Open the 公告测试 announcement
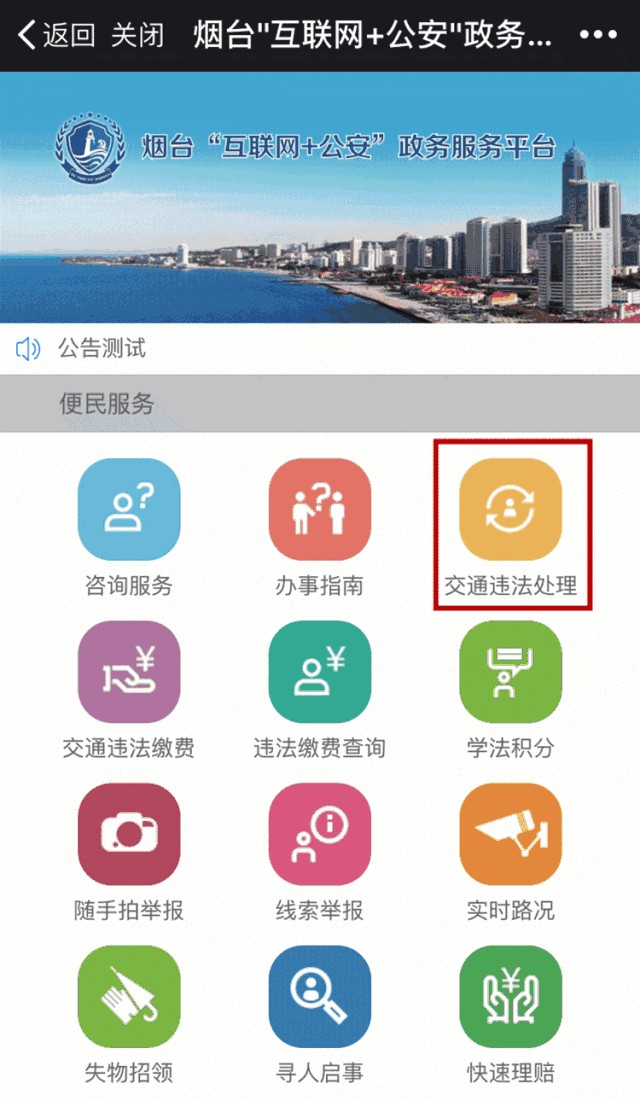The image size is (640, 1101). pos(100,348)
